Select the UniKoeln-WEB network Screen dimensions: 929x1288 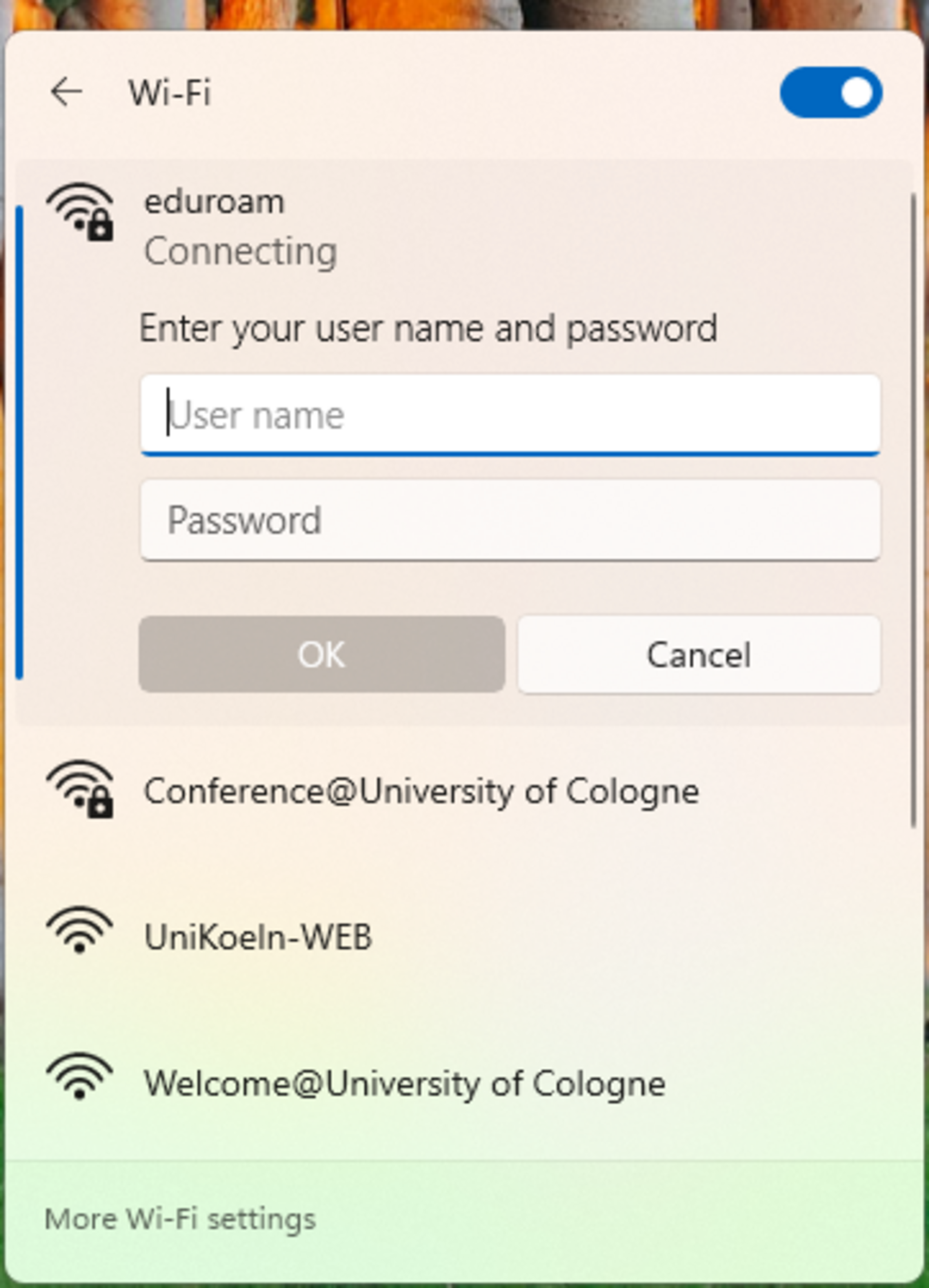pos(258,937)
